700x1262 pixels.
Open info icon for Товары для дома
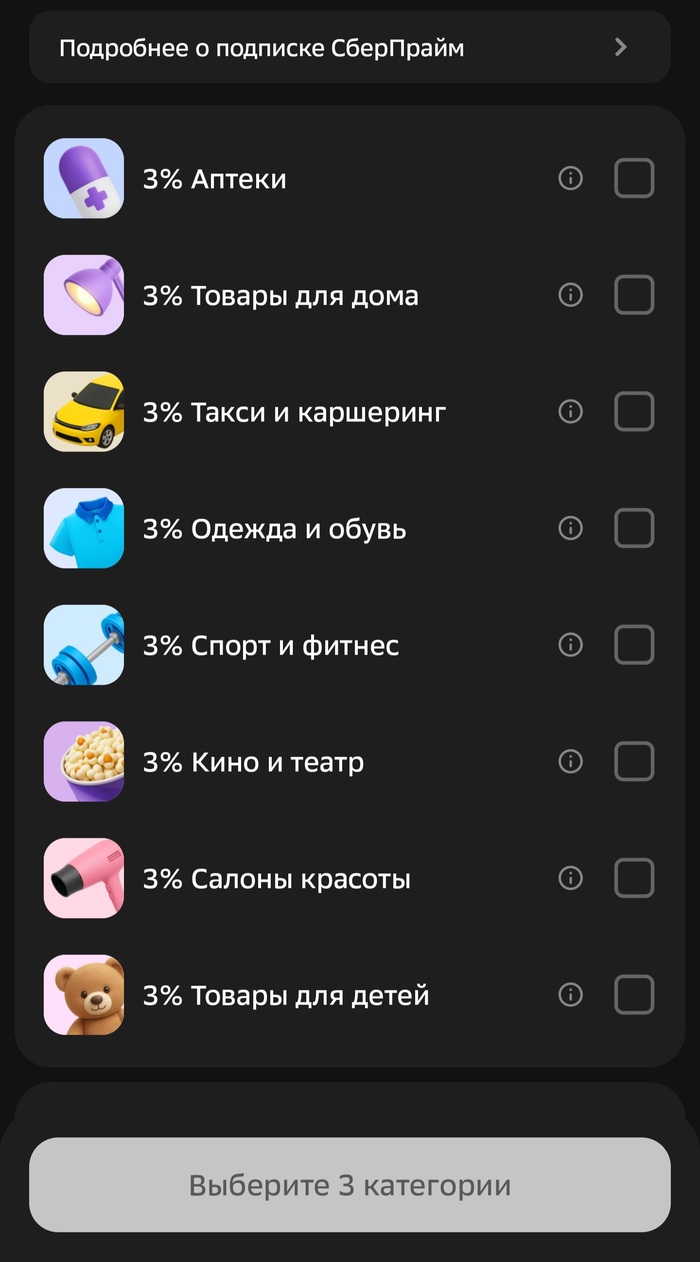[570, 295]
